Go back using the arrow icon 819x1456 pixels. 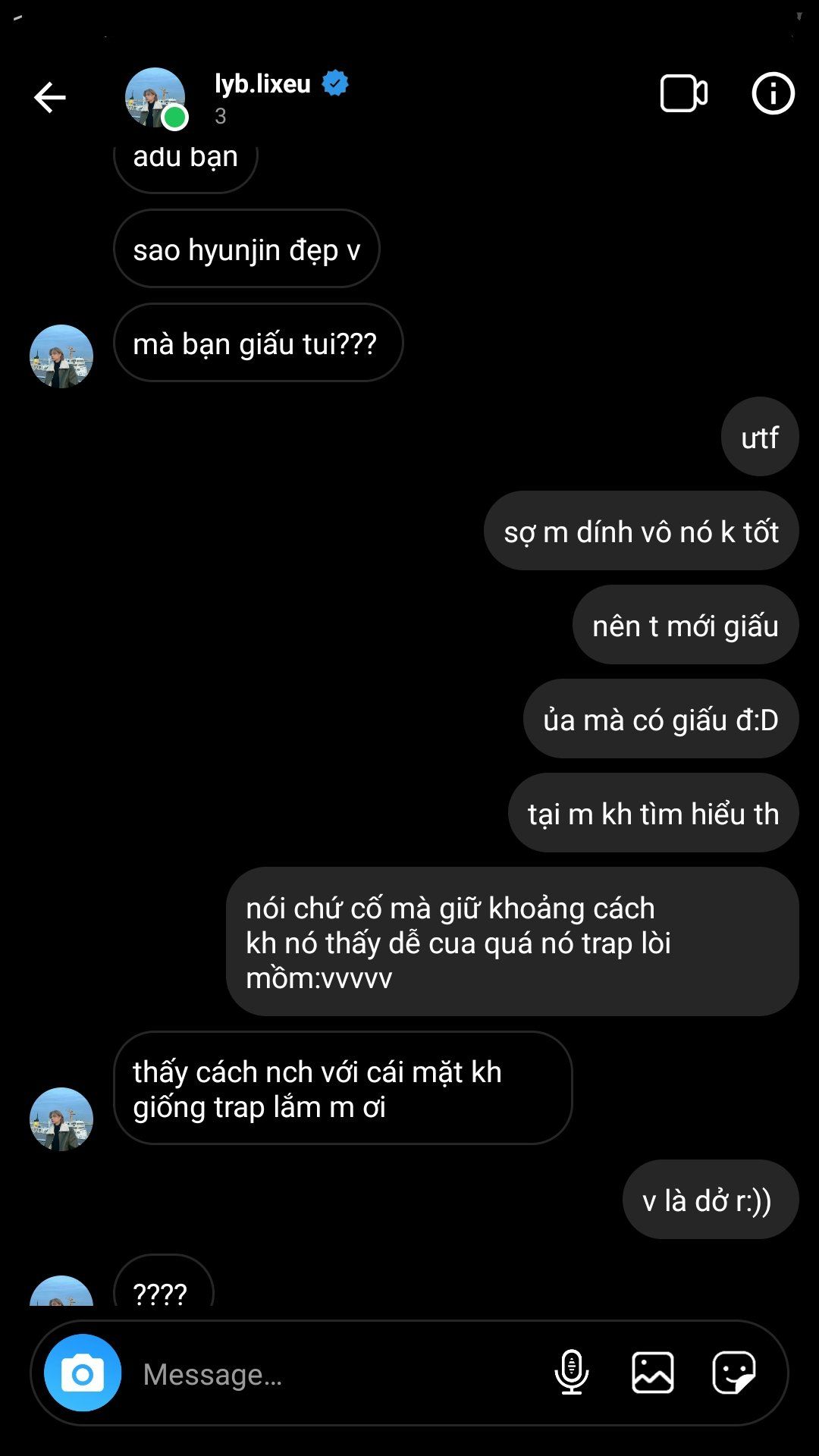pyautogui.click(x=50, y=97)
